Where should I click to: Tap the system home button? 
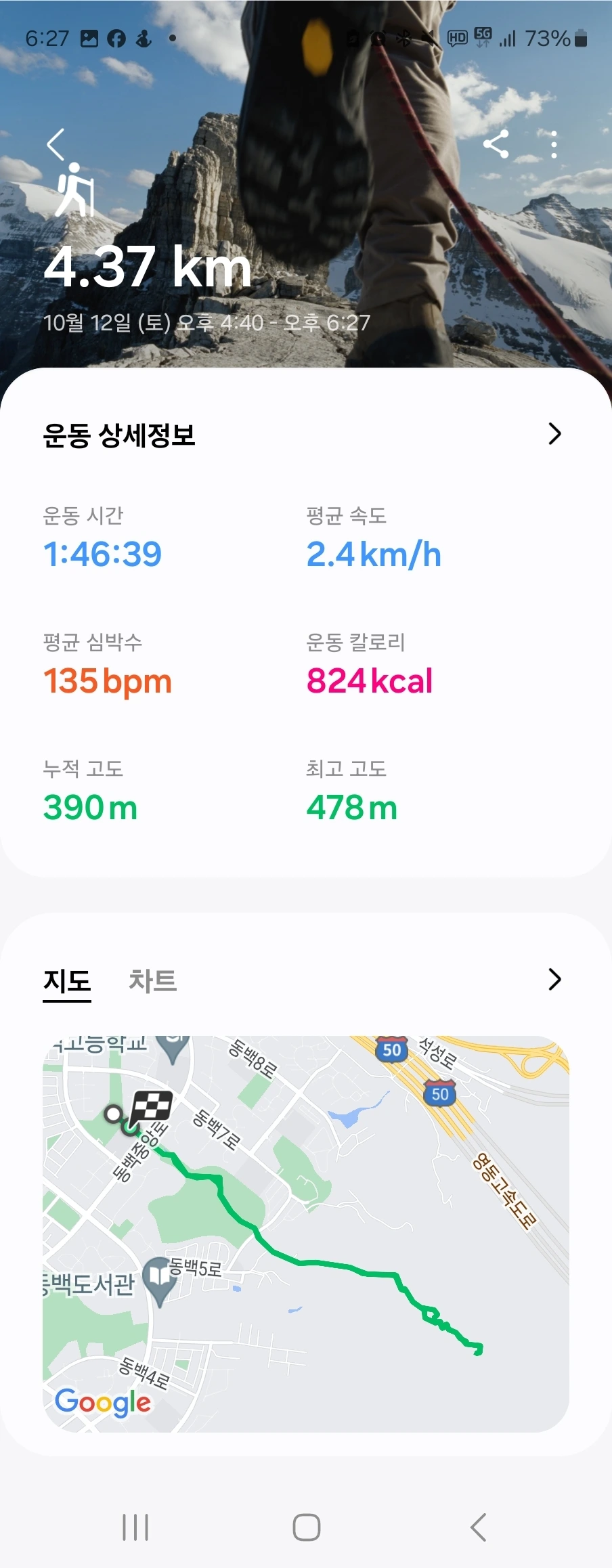point(306,1527)
